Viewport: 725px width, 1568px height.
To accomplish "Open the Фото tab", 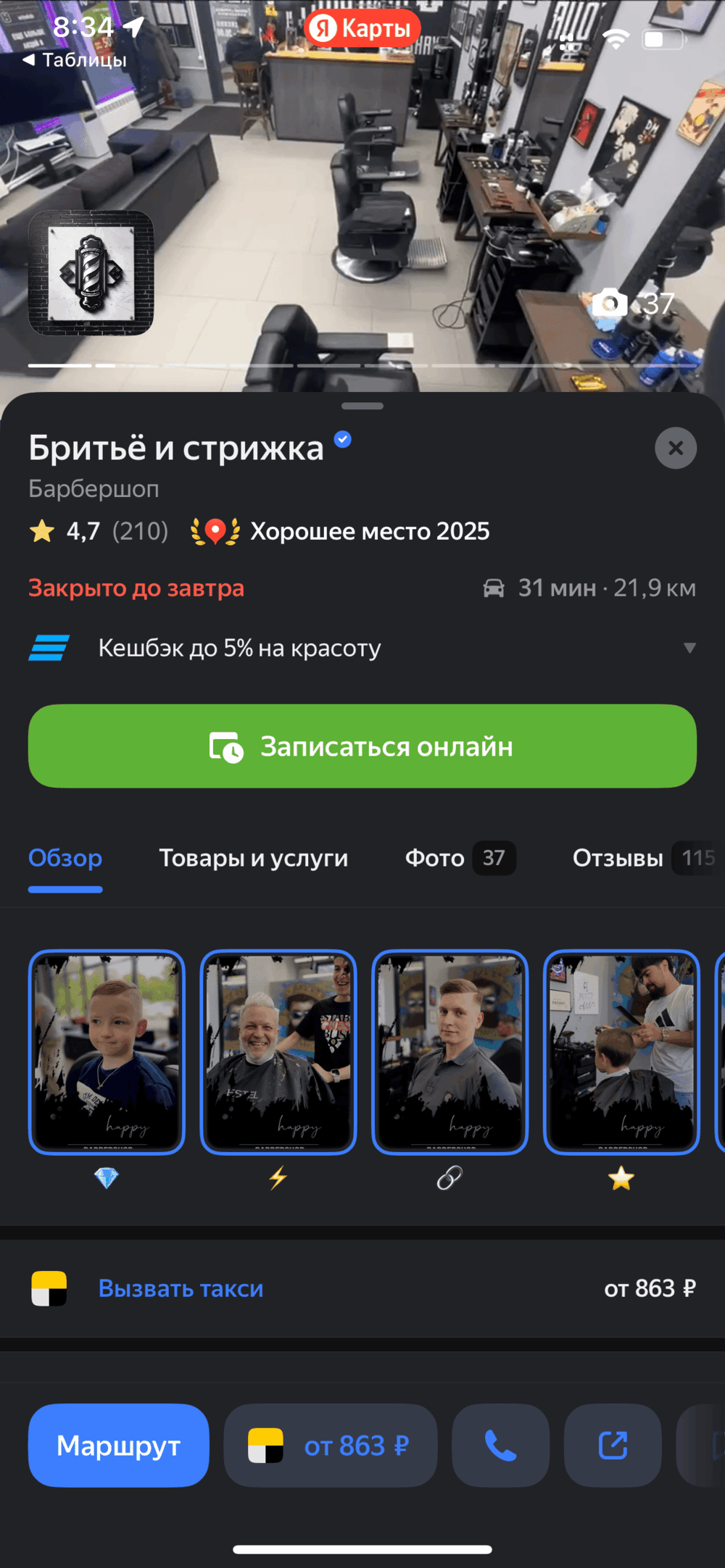I will [x=460, y=858].
